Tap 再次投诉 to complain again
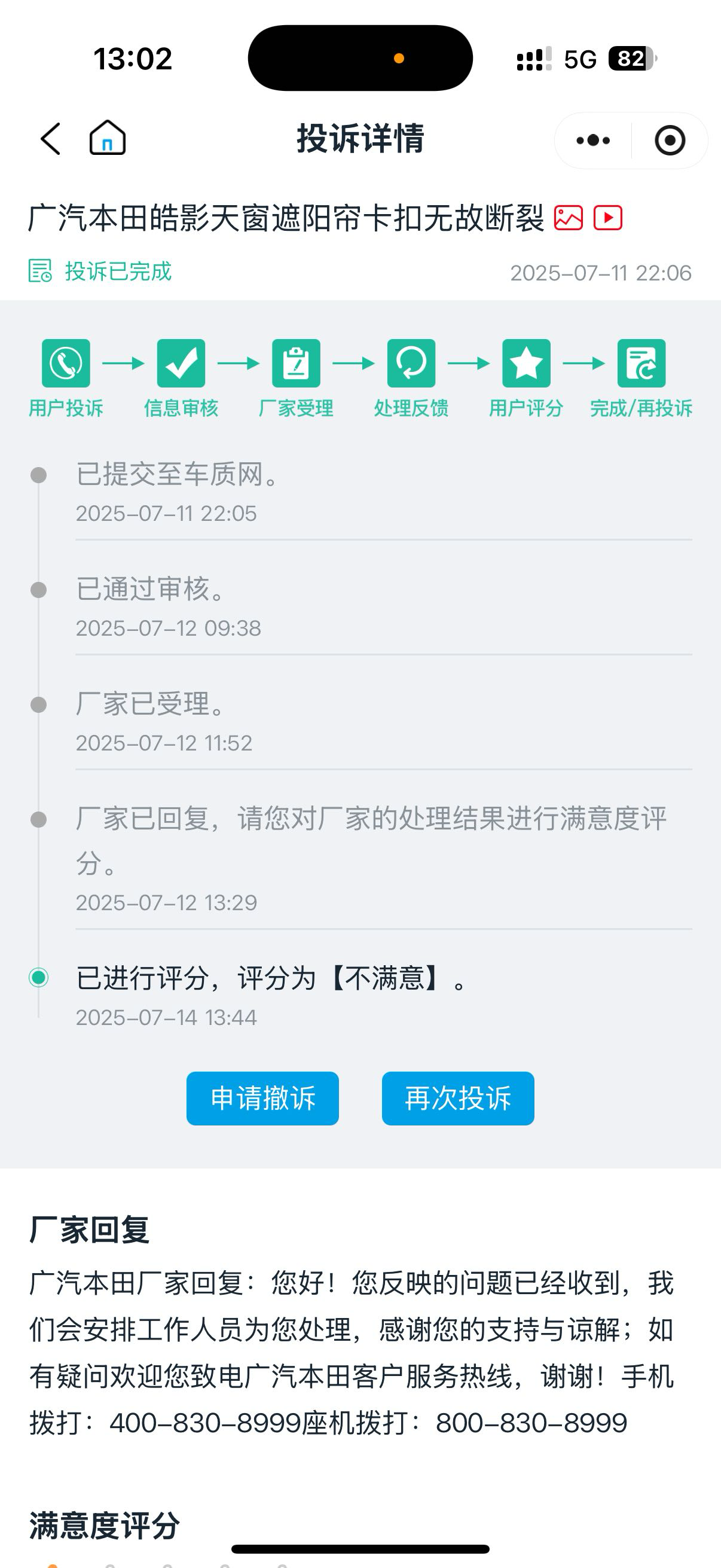This screenshot has height=1568, width=721. click(458, 1098)
